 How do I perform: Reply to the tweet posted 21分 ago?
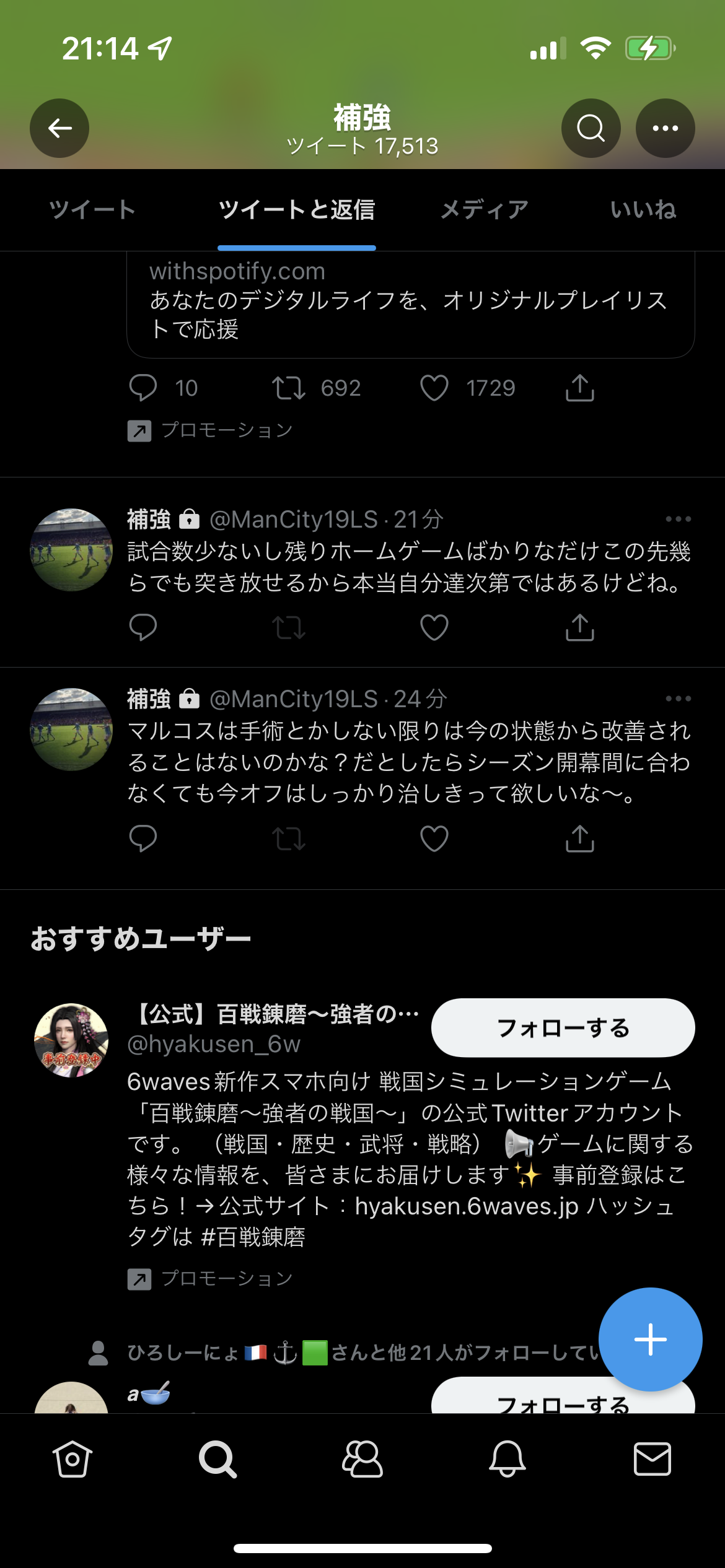pos(143,627)
